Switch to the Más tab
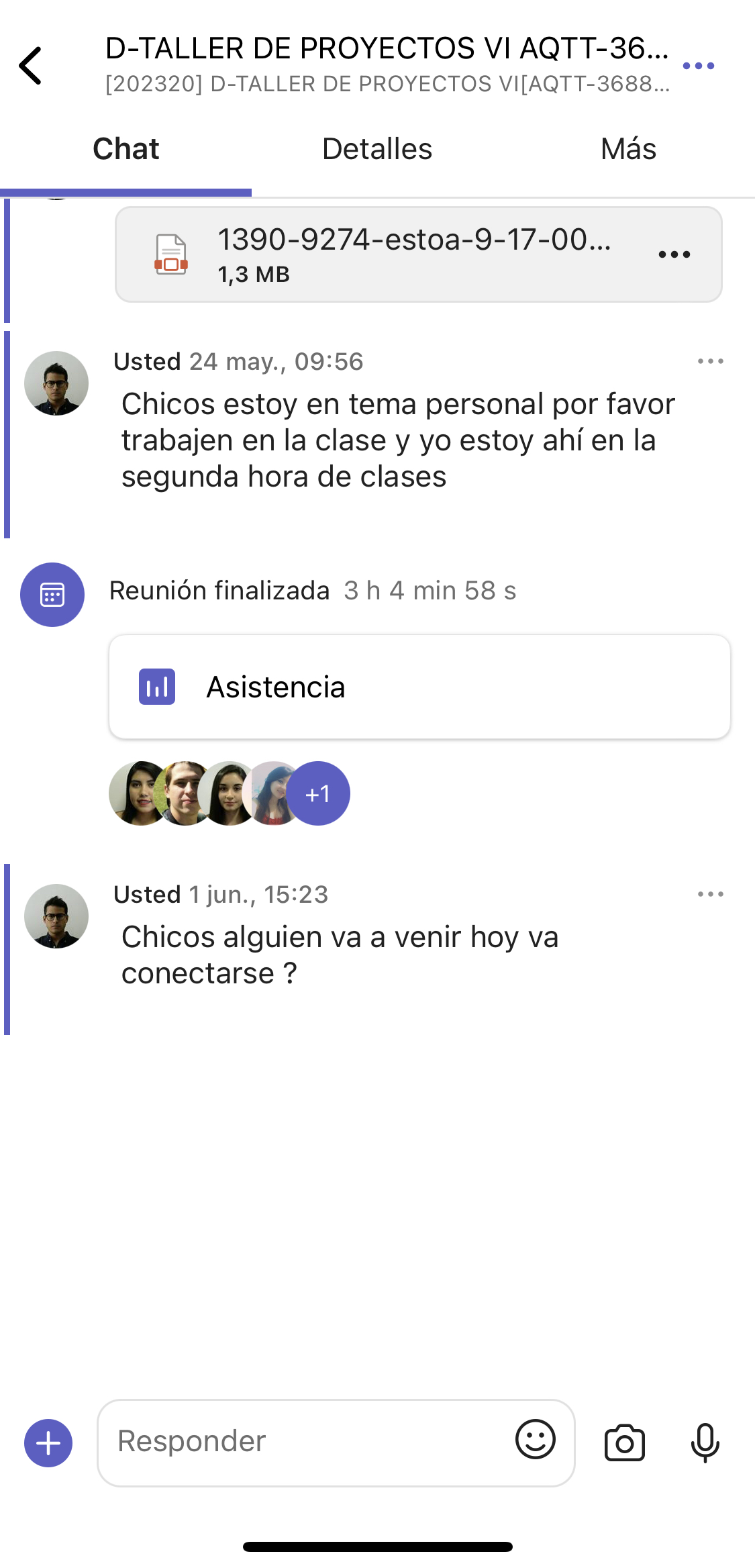755x1568 pixels. [x=628, y=149]
